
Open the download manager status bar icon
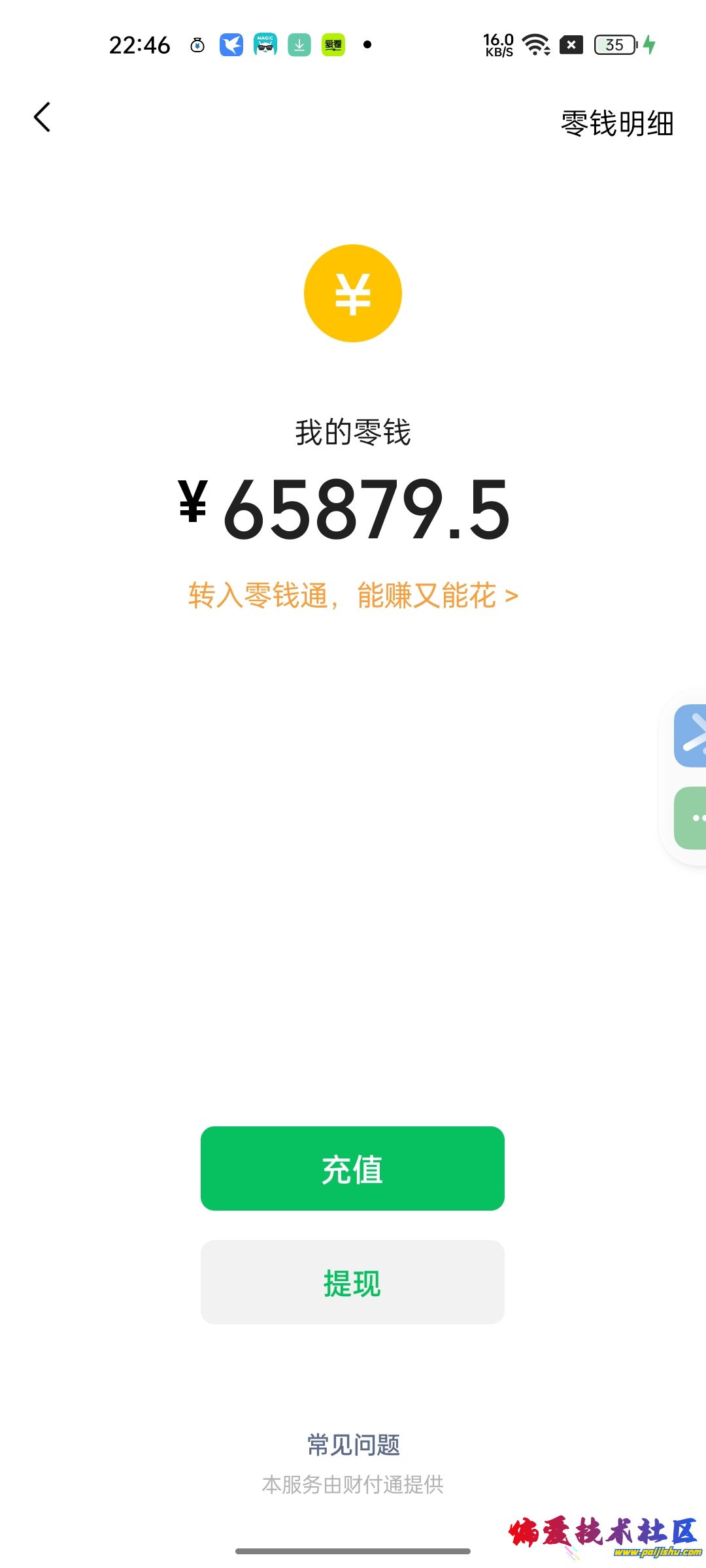(299, 46)
